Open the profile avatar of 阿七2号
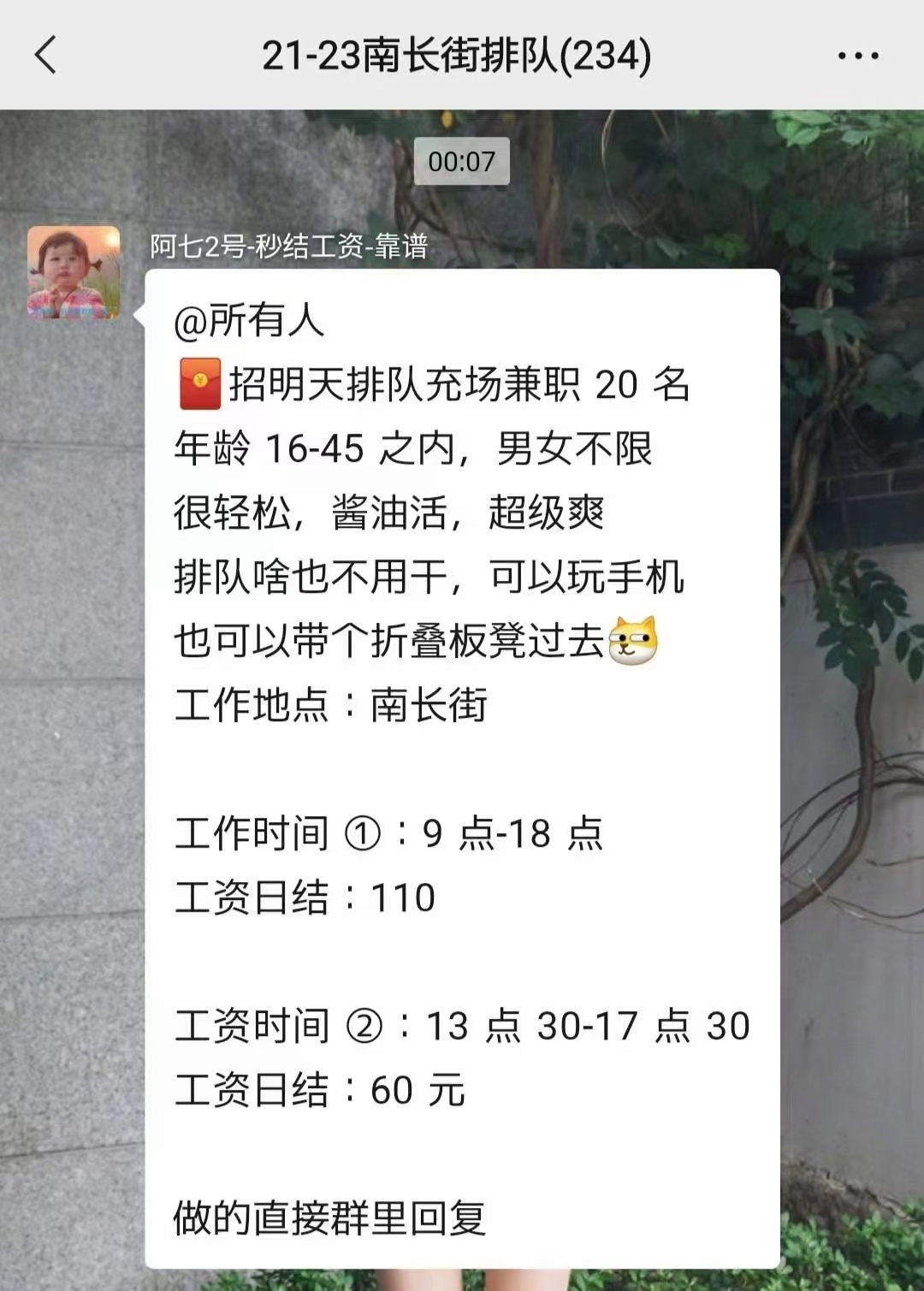 74,272
